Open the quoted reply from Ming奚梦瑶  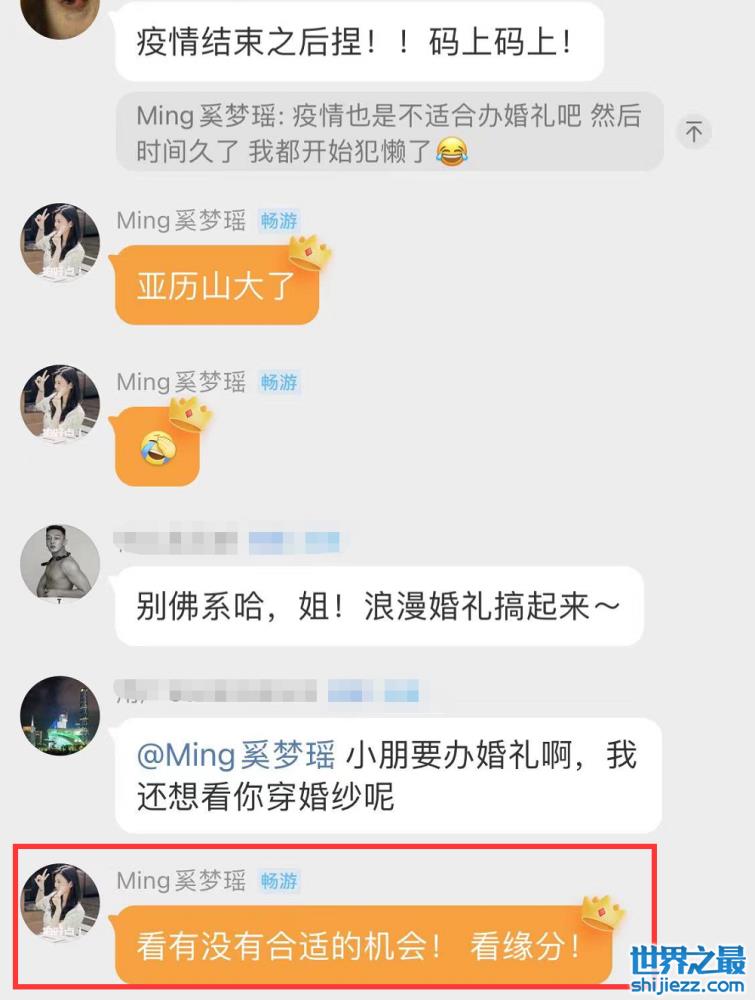[389, 132]
